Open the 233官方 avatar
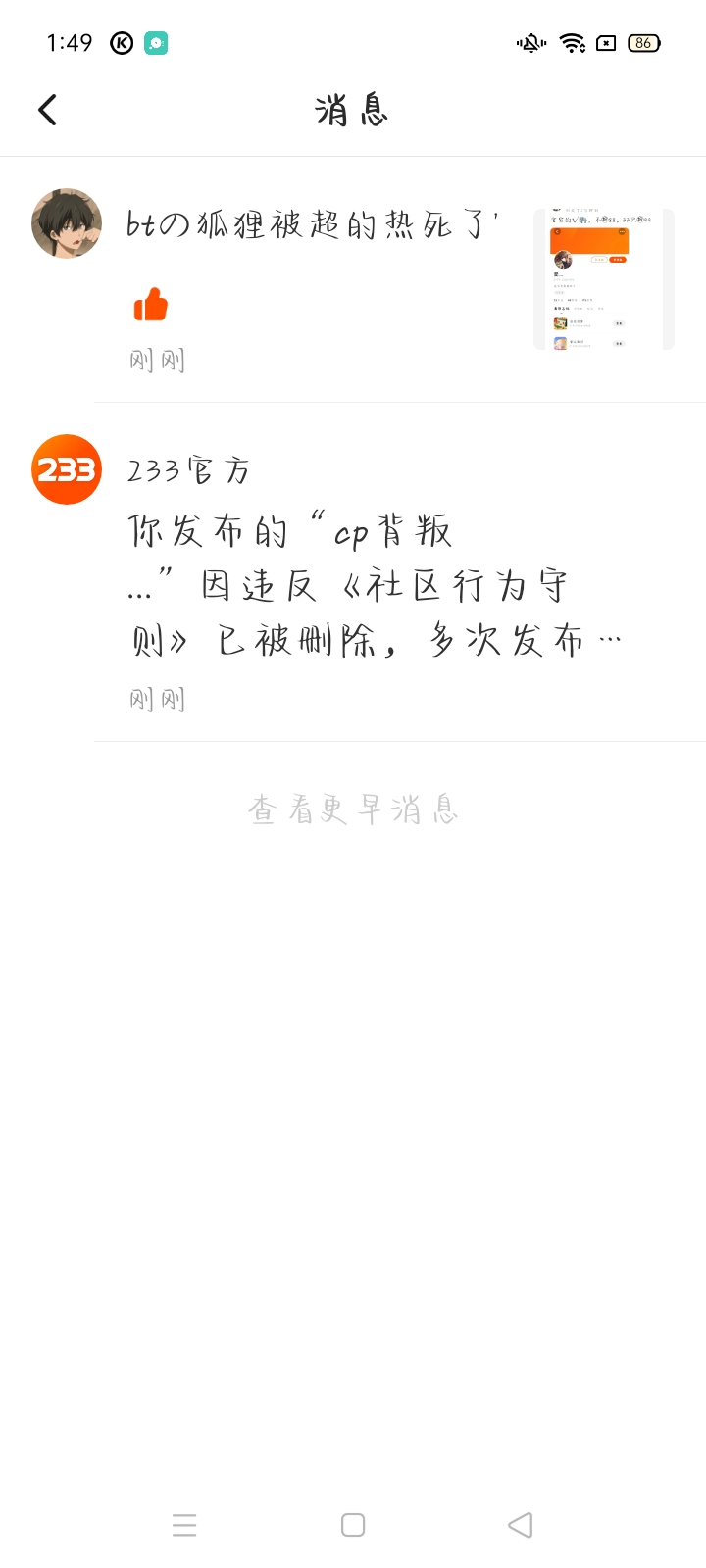The height and width of the screenshot is (1568, 706). 67,469
